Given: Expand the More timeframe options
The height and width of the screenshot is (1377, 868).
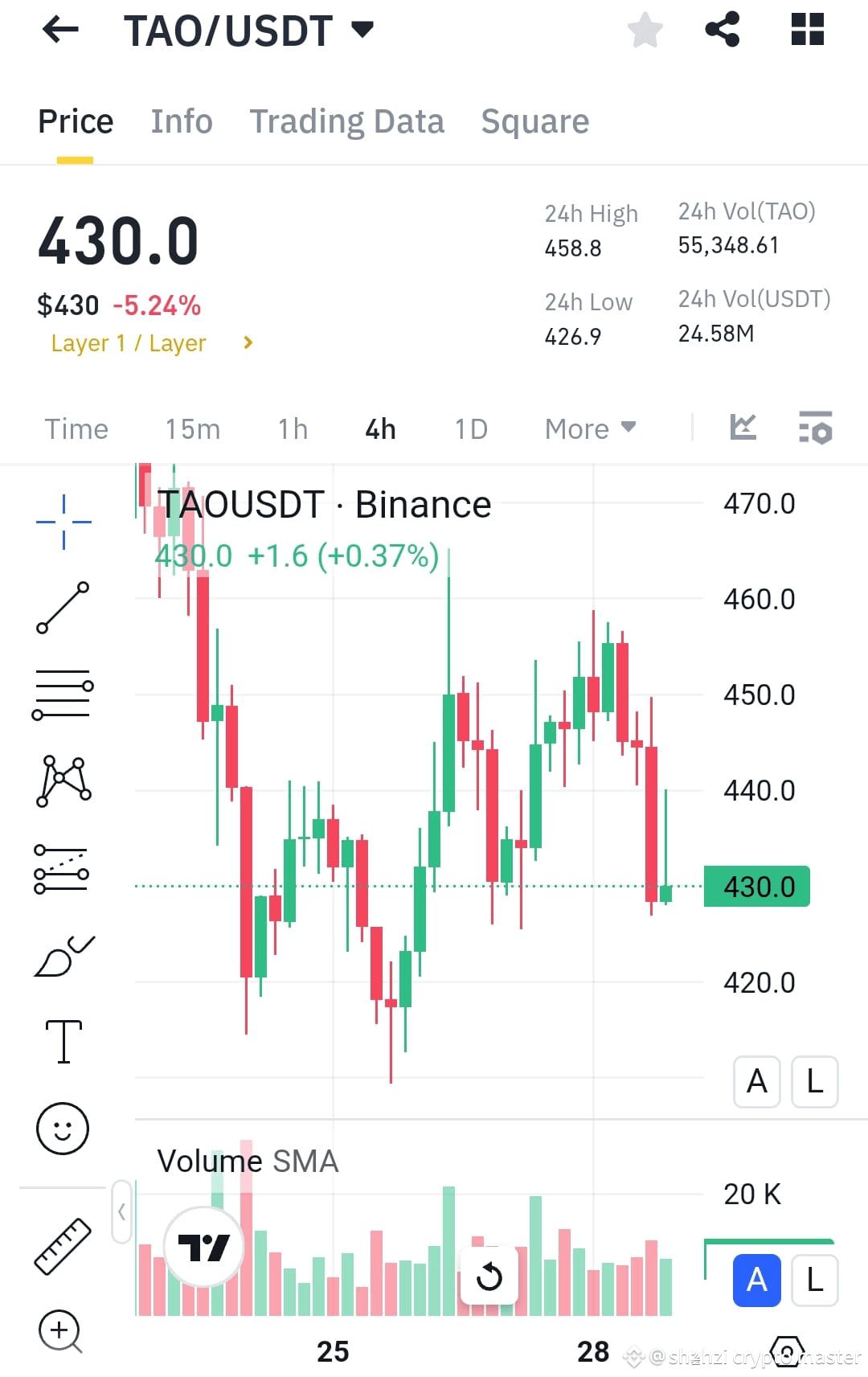Looking at the screenshot, I should point(590,428).
